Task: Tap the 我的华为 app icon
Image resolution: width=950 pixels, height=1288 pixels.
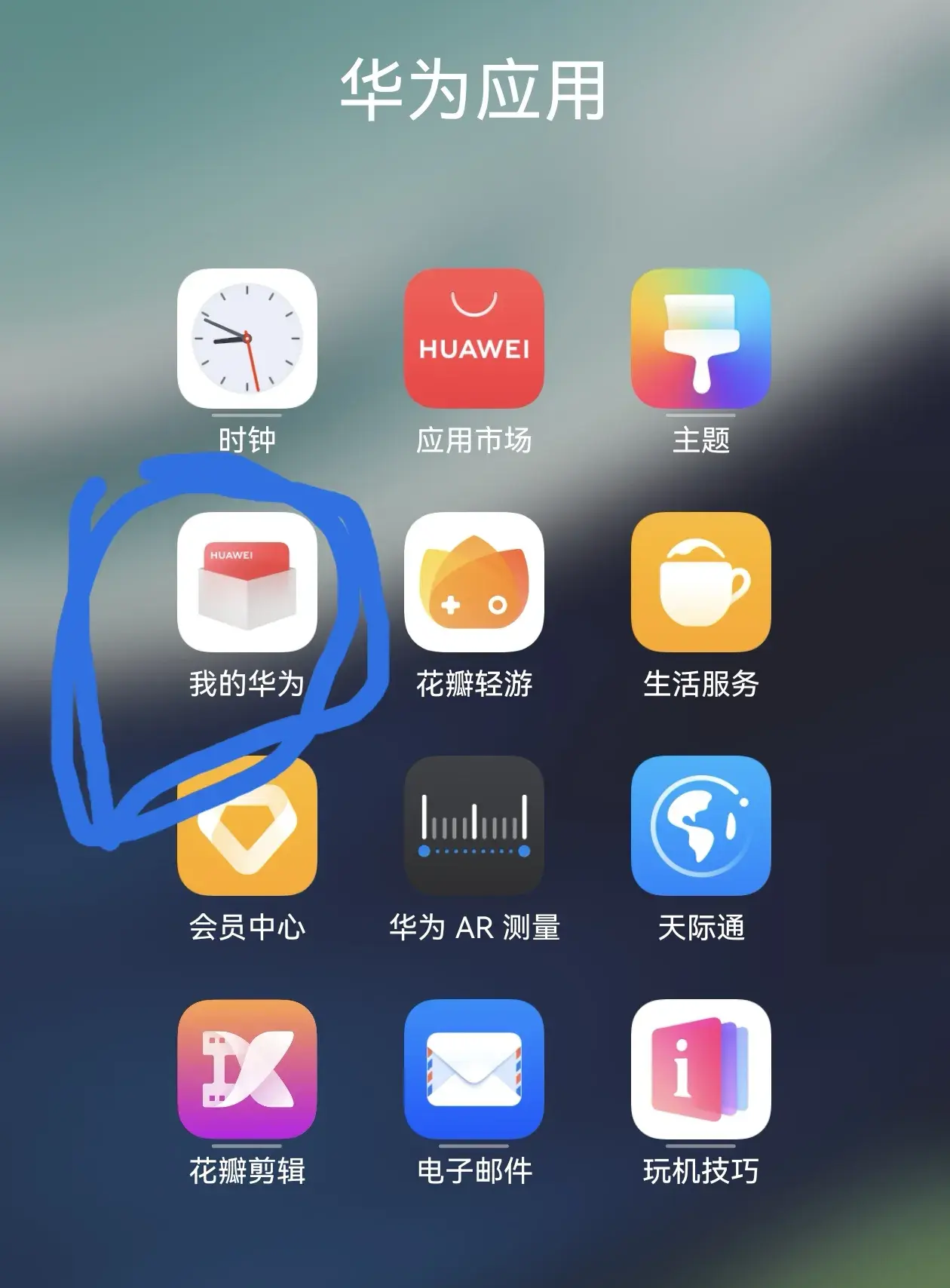Action: coord(247,582)
